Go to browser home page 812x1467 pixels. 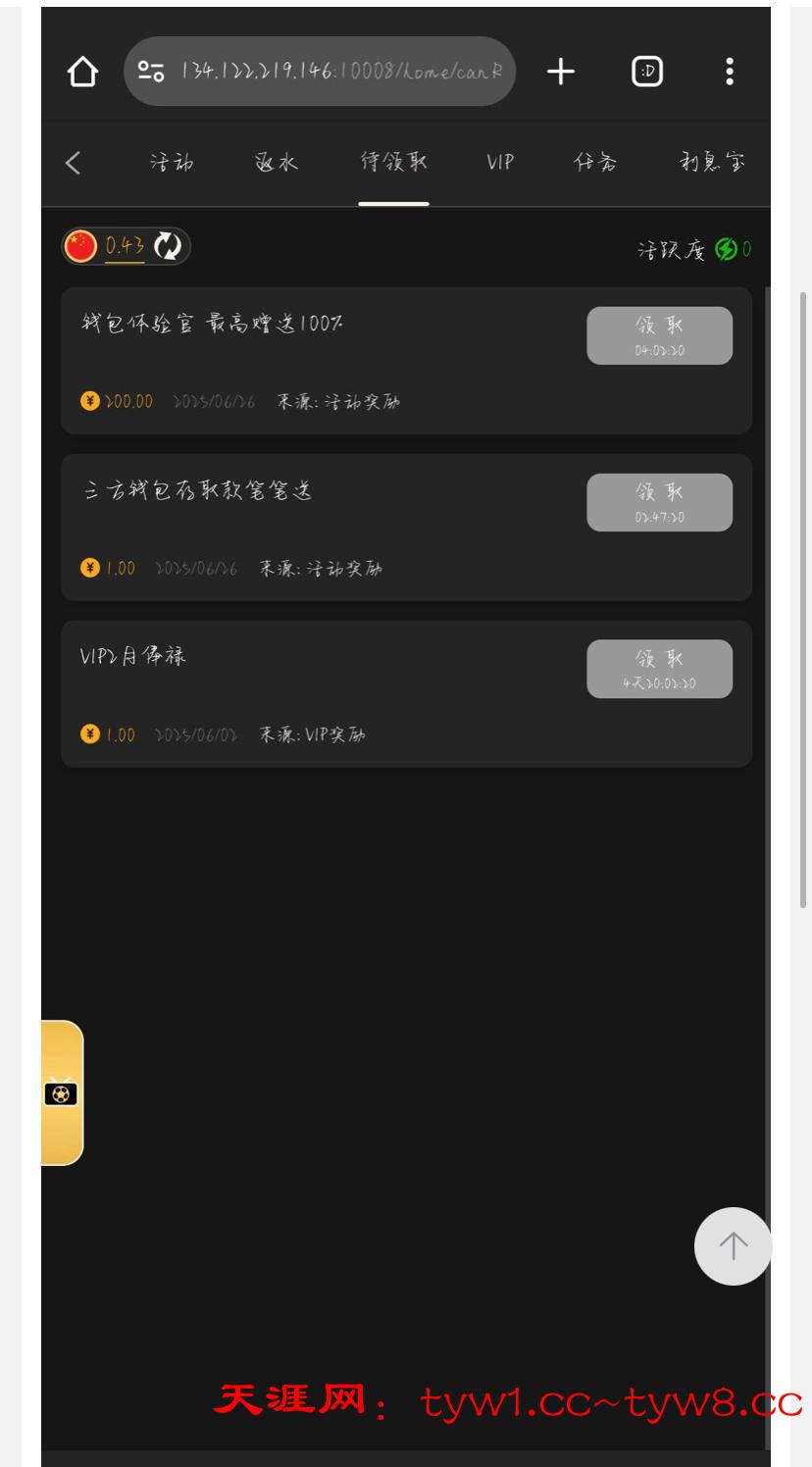82,72
